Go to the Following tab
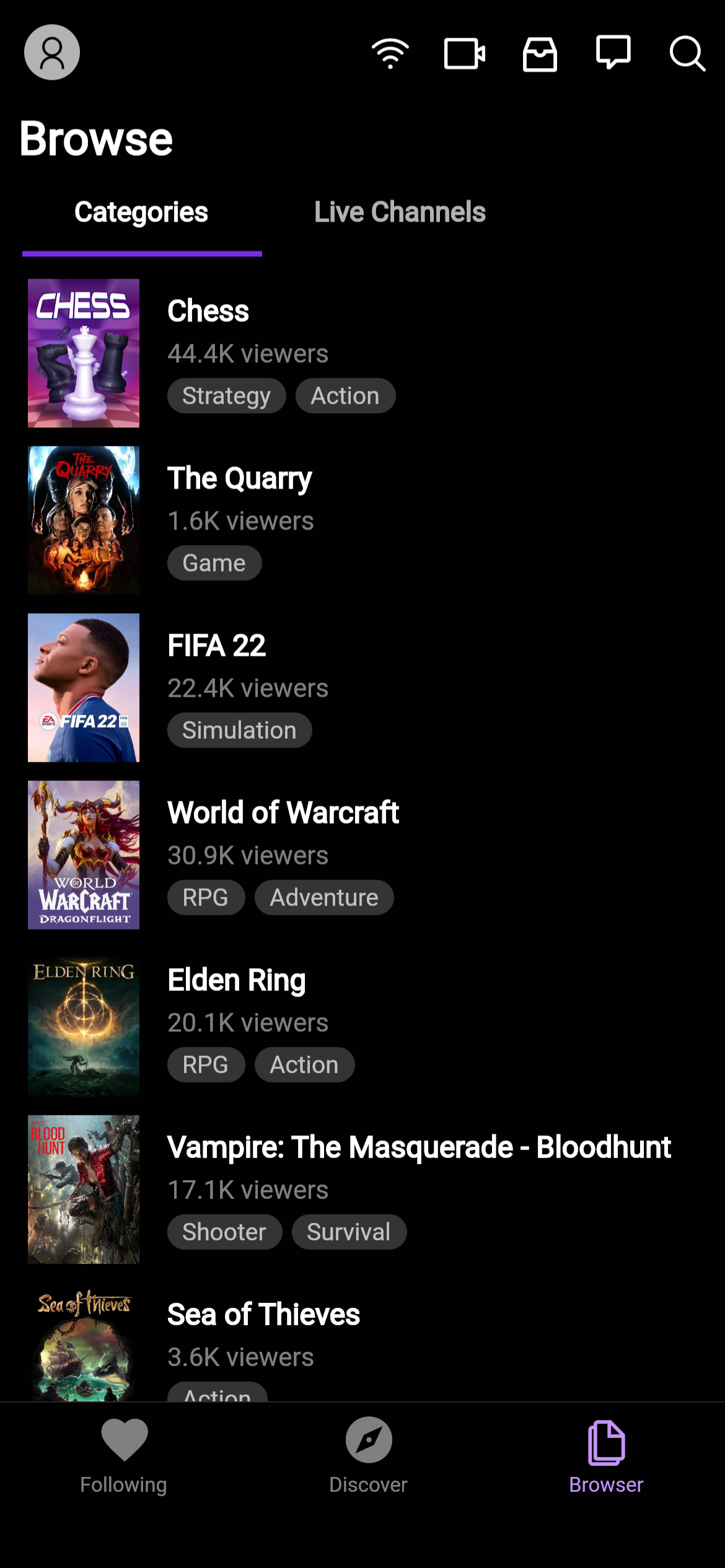Image resolution: width=725 pixels, height=1568 pixels. [x=124, y=1457]
